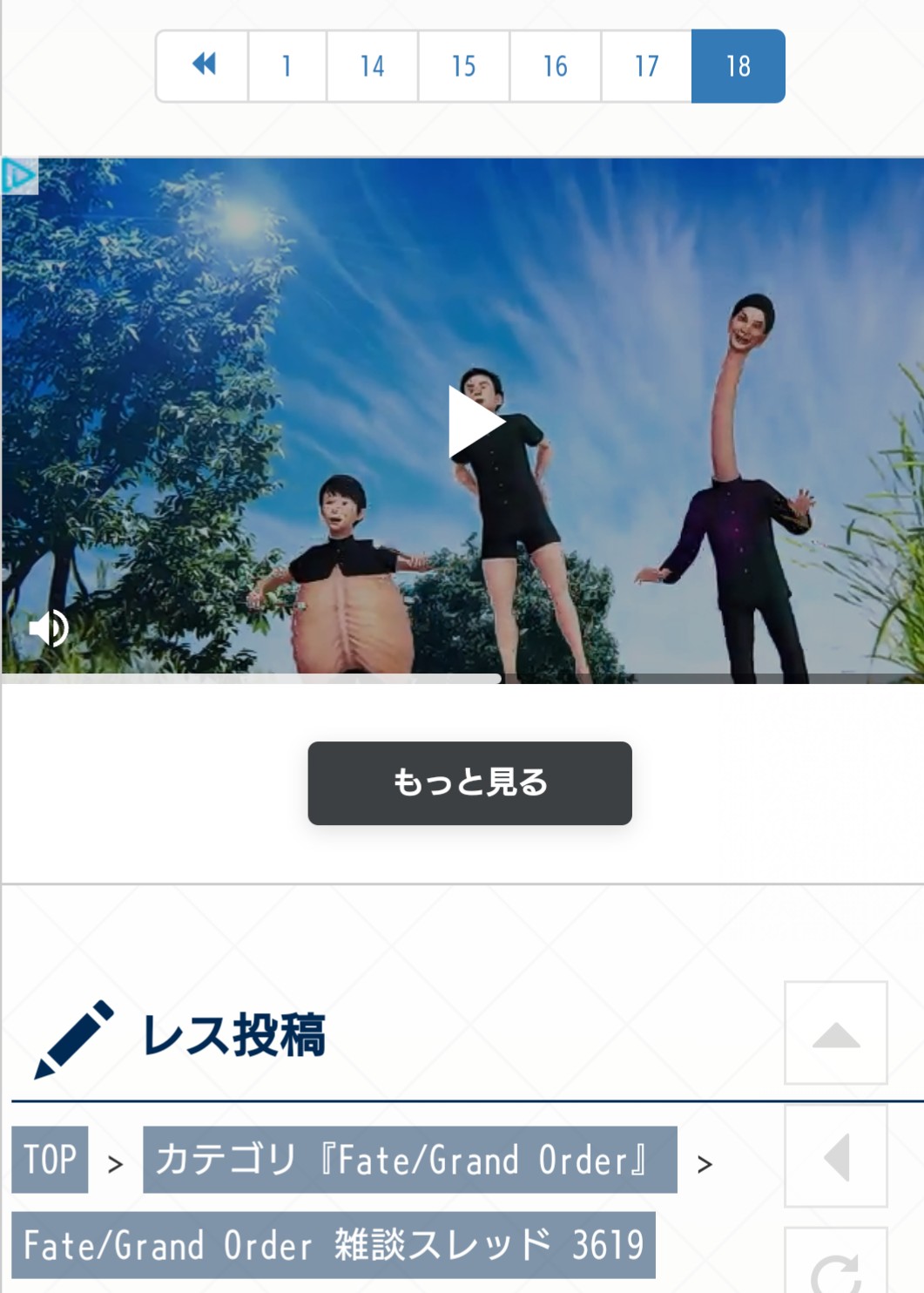The image size is (924, 1293).
Task: Tap the current page 18 button
Action: (738, 65)
